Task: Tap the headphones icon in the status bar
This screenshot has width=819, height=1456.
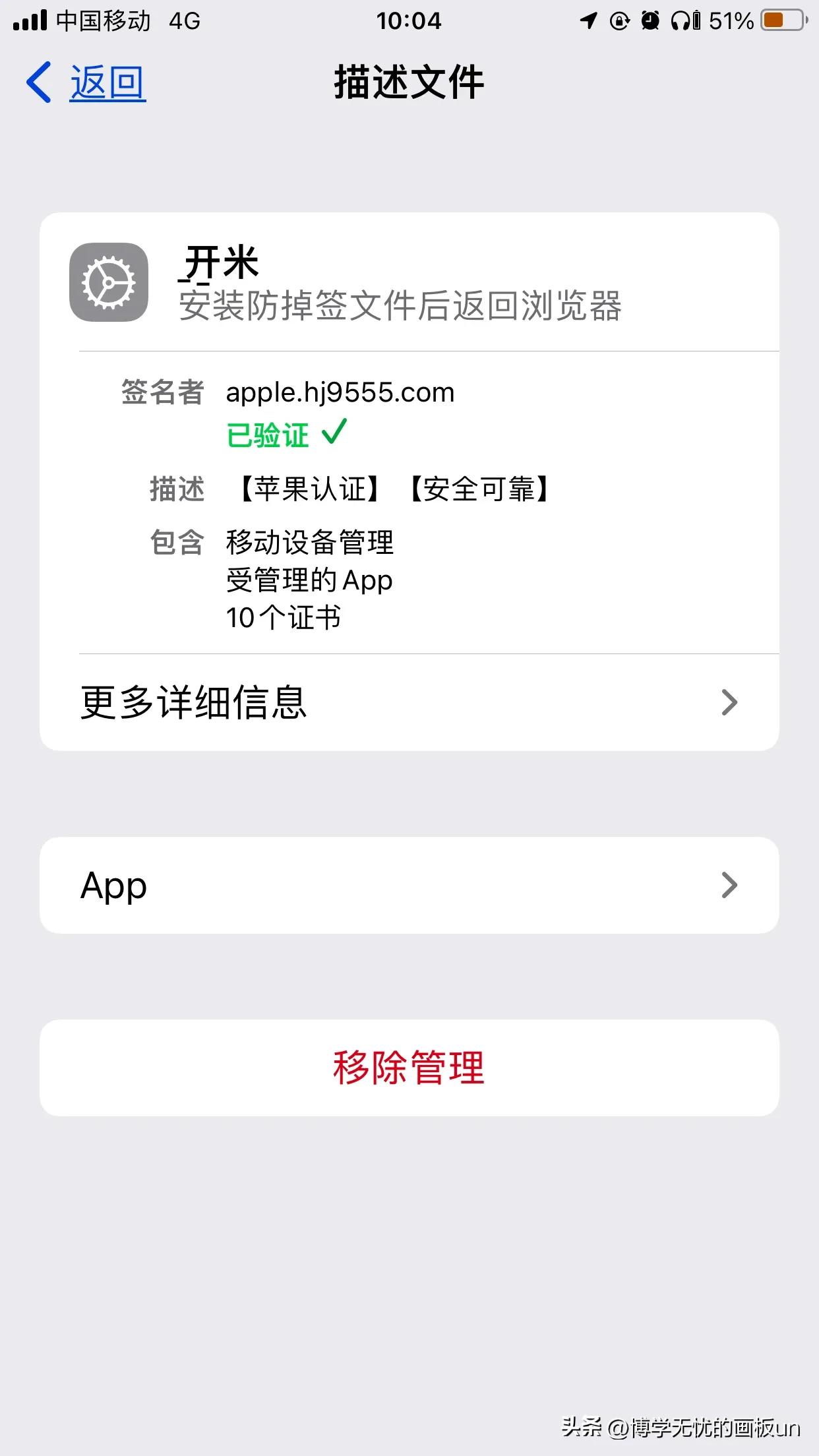Action: (681, 20)
